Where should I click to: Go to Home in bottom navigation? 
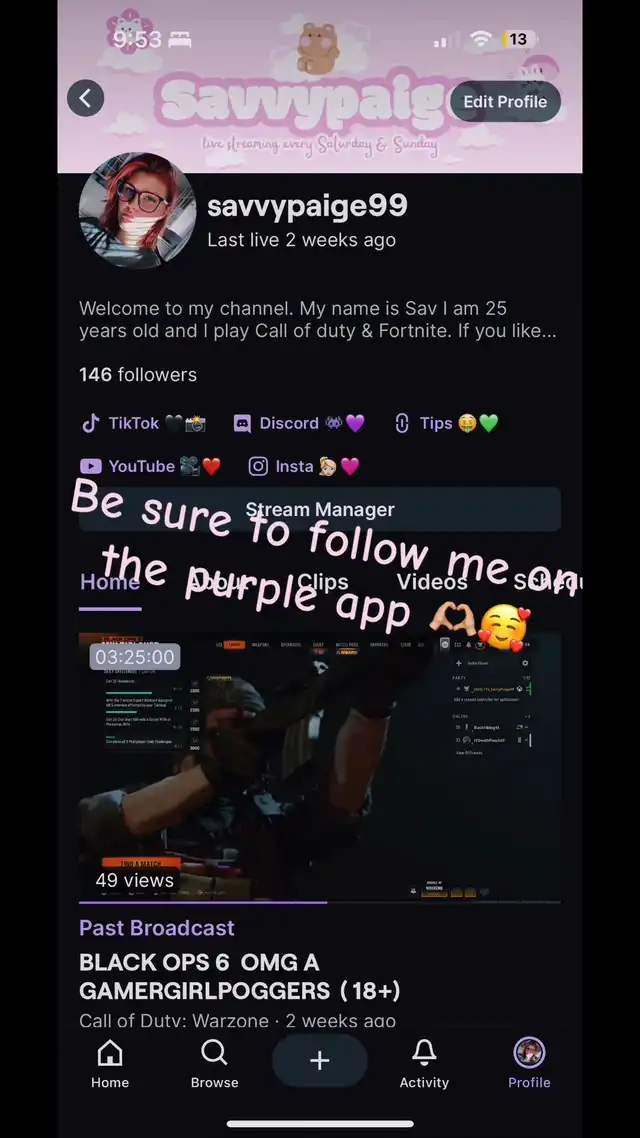pyautogui.click(x=110, y=1064)
